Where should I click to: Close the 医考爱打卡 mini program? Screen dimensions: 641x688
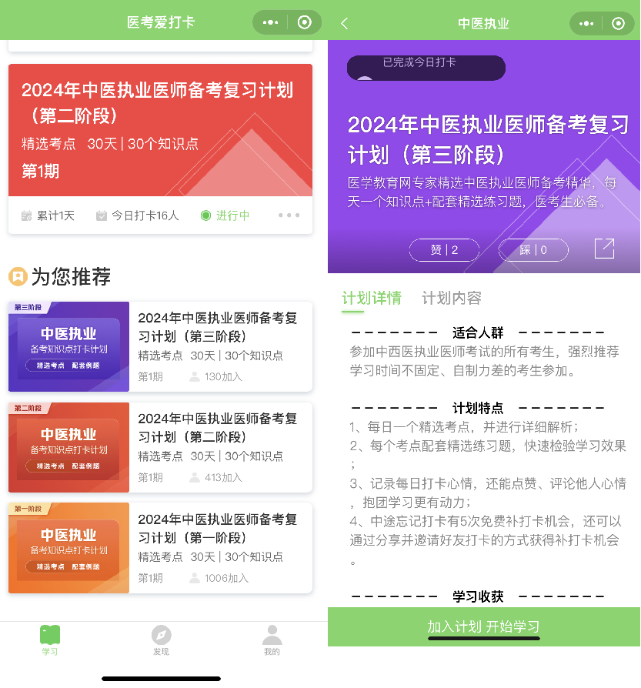[304, 22]
